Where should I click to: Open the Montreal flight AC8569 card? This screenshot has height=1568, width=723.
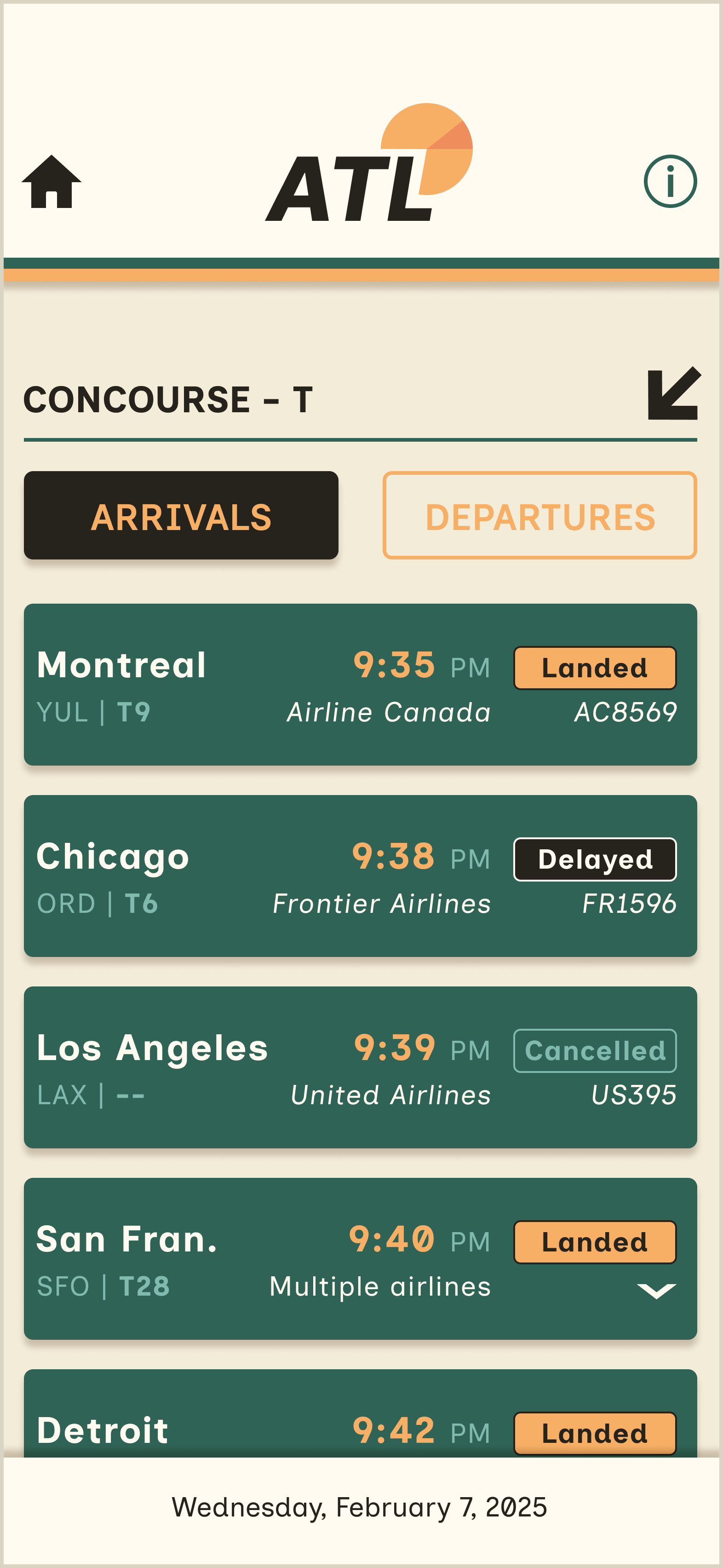[x=360, y=685]
